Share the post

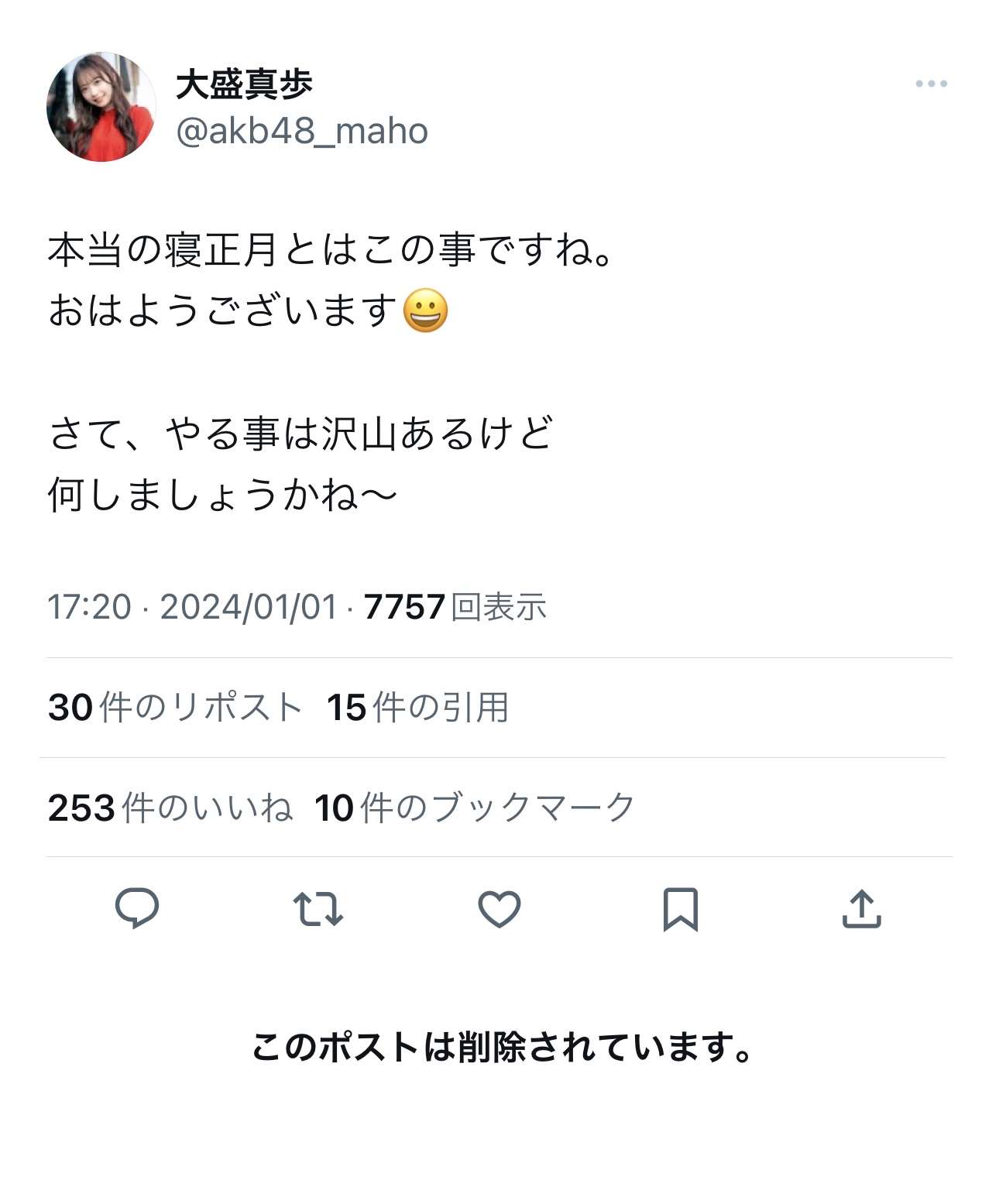pos(861,908)
